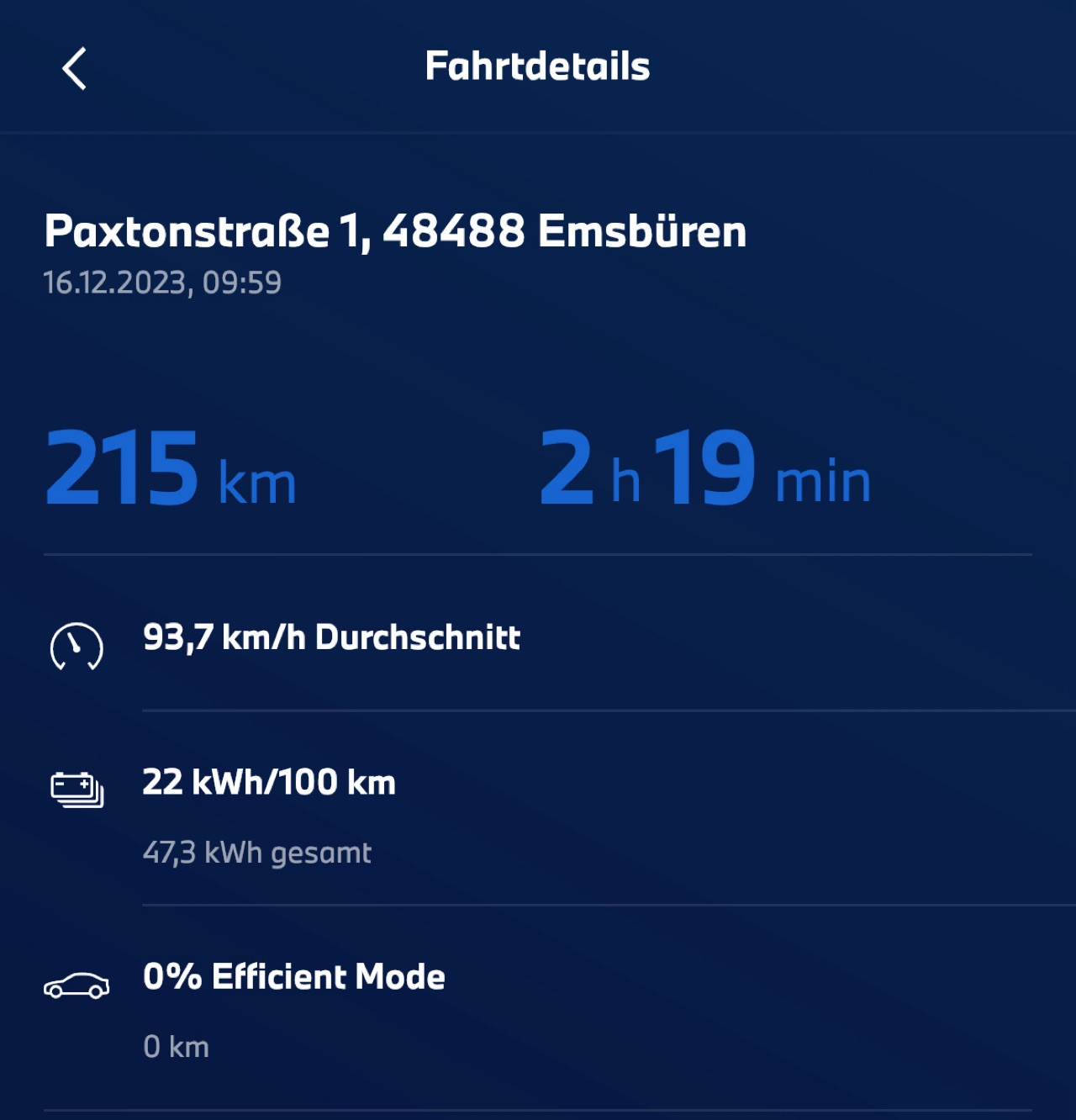1076x1120 pixels.
Task: Select the Fahrtdetails title
Action: click(x=537, y=67)
